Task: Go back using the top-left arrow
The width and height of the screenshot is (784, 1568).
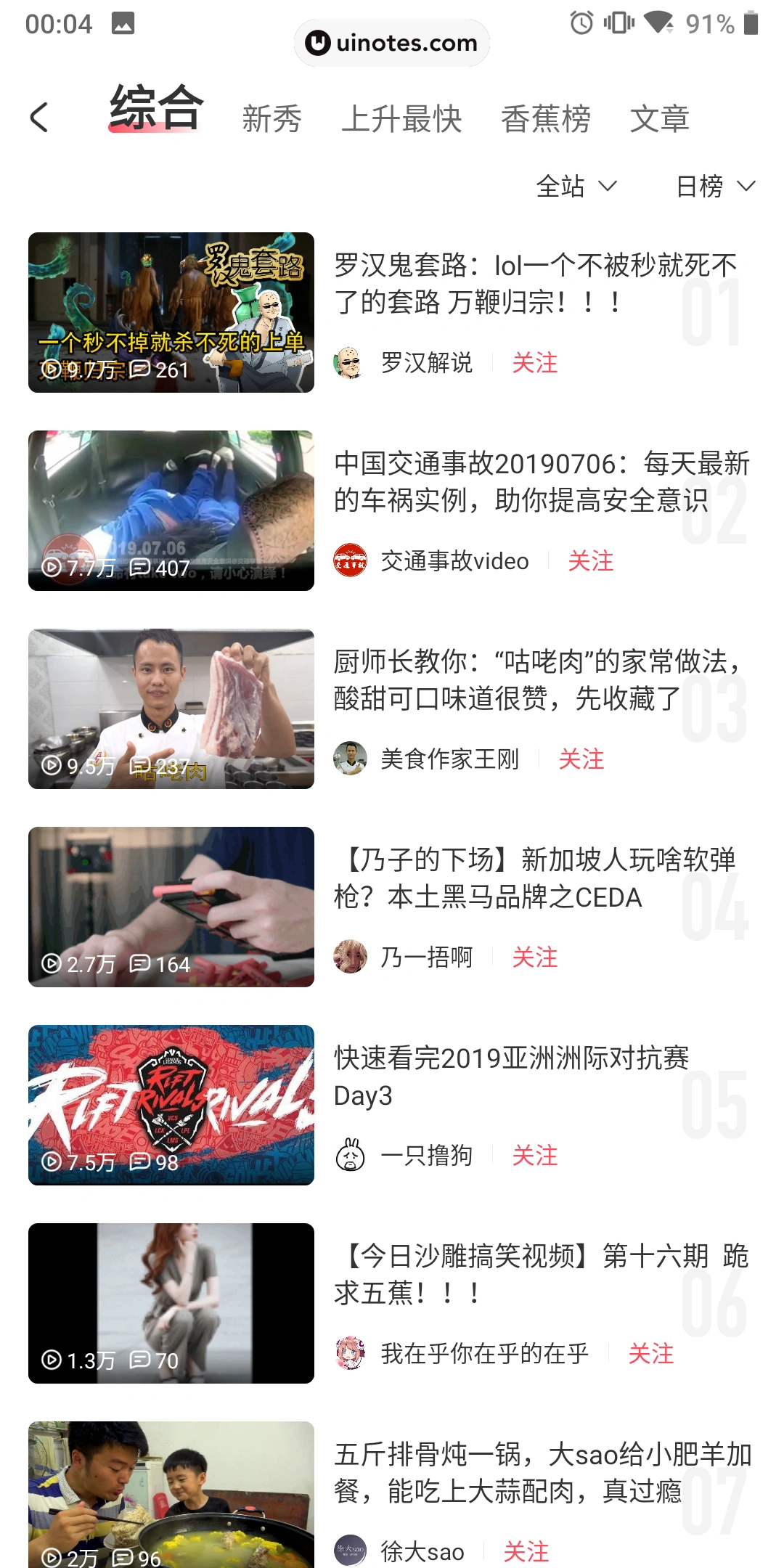Action: (40, 118)
